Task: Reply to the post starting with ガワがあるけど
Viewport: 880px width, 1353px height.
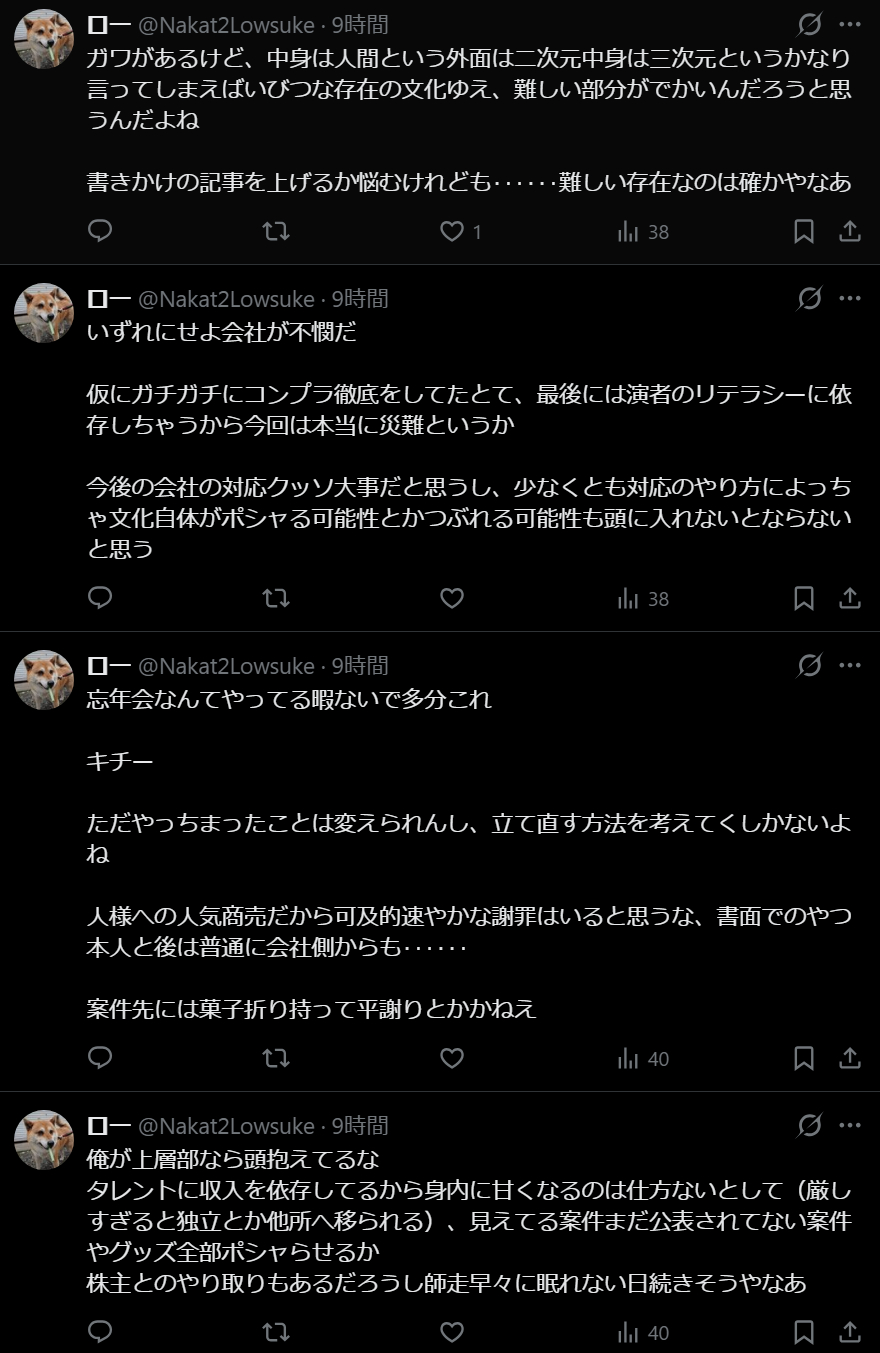Action: tap(100, 231)
